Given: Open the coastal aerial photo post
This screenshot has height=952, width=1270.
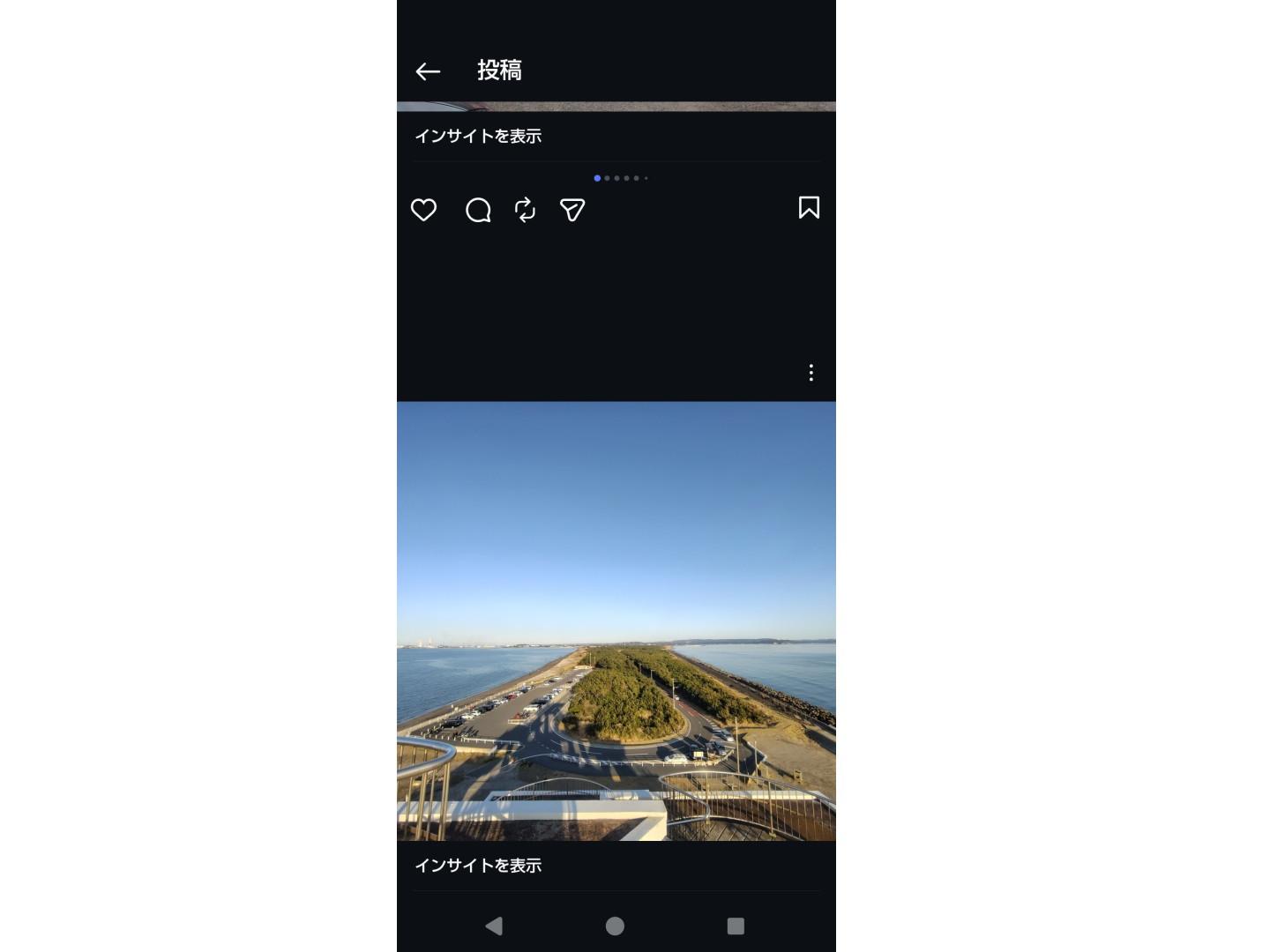Looking at the screenshot, I should click(616, 621).
